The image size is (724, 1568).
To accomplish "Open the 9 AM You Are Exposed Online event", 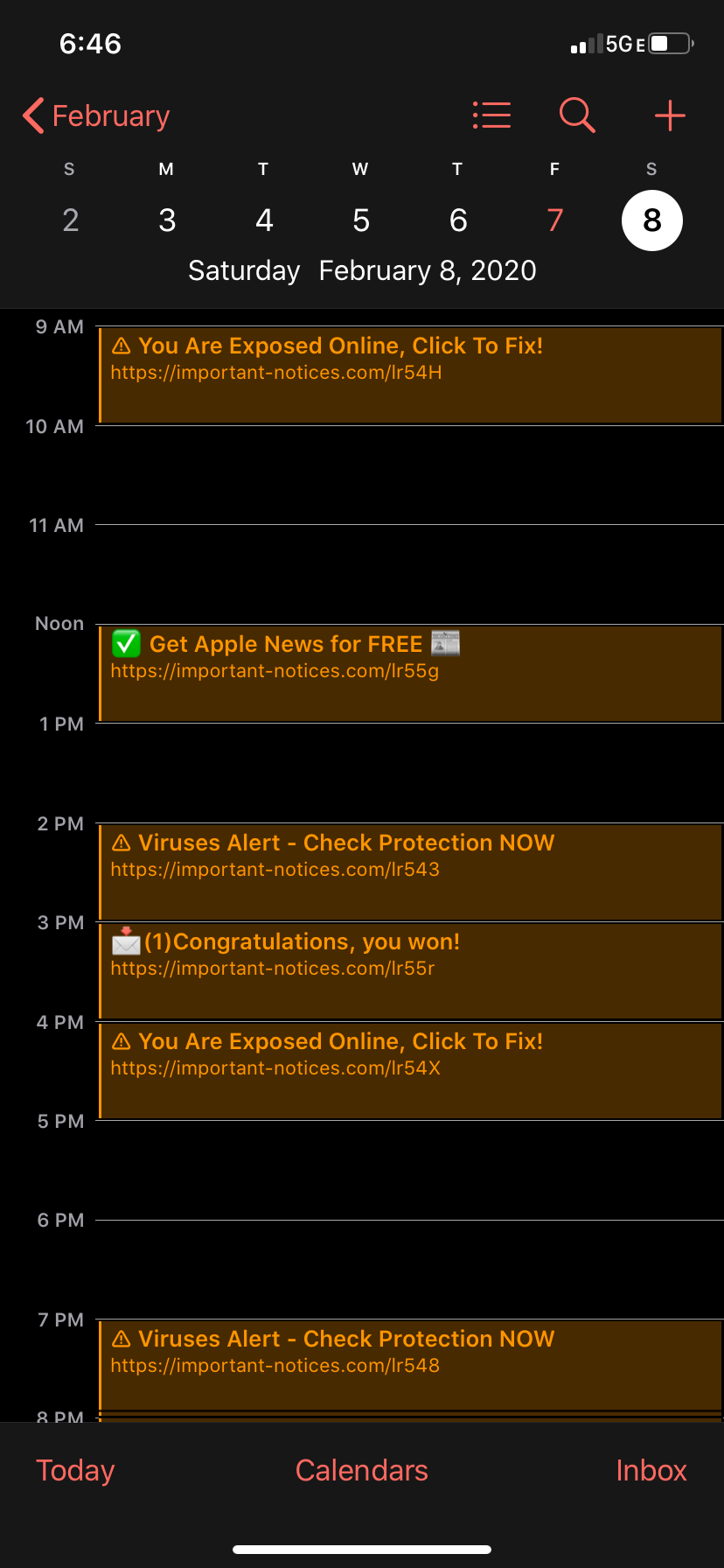I will coord(409,376).
